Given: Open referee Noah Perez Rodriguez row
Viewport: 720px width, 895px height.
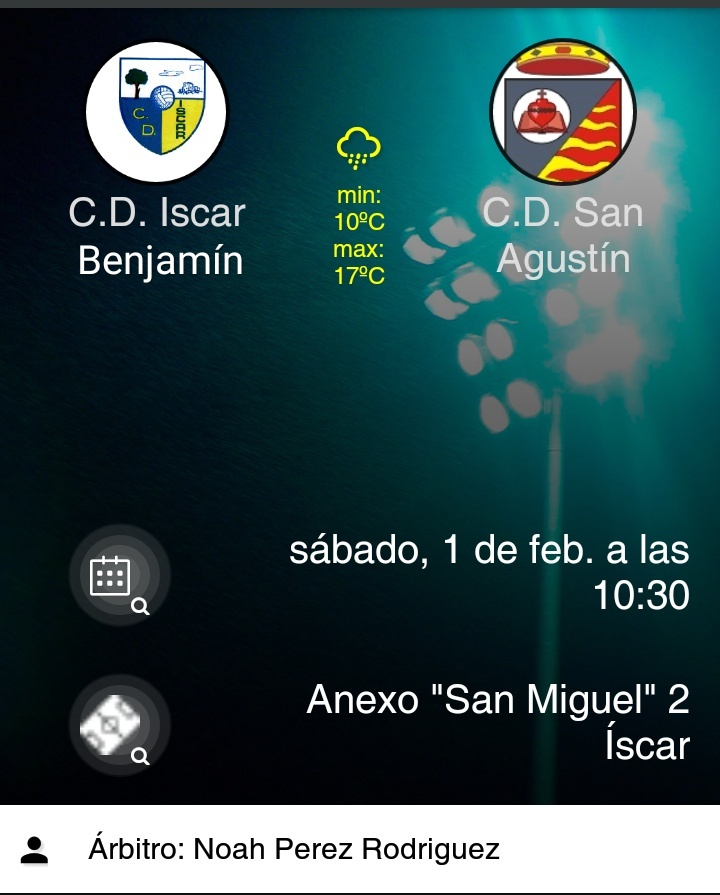Looking at the screenshot, I should point(360,850).
